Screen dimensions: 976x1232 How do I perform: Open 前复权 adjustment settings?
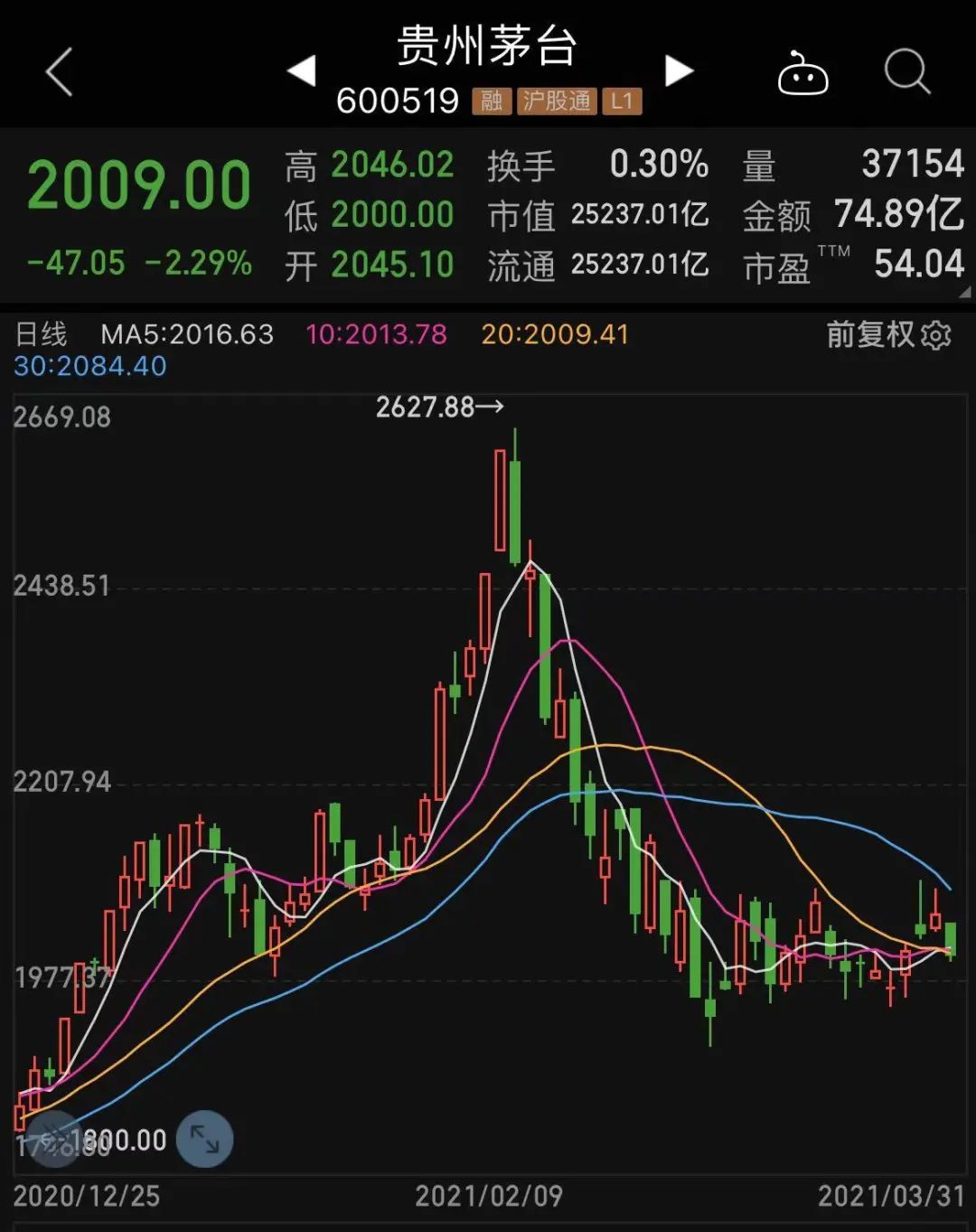888,335
